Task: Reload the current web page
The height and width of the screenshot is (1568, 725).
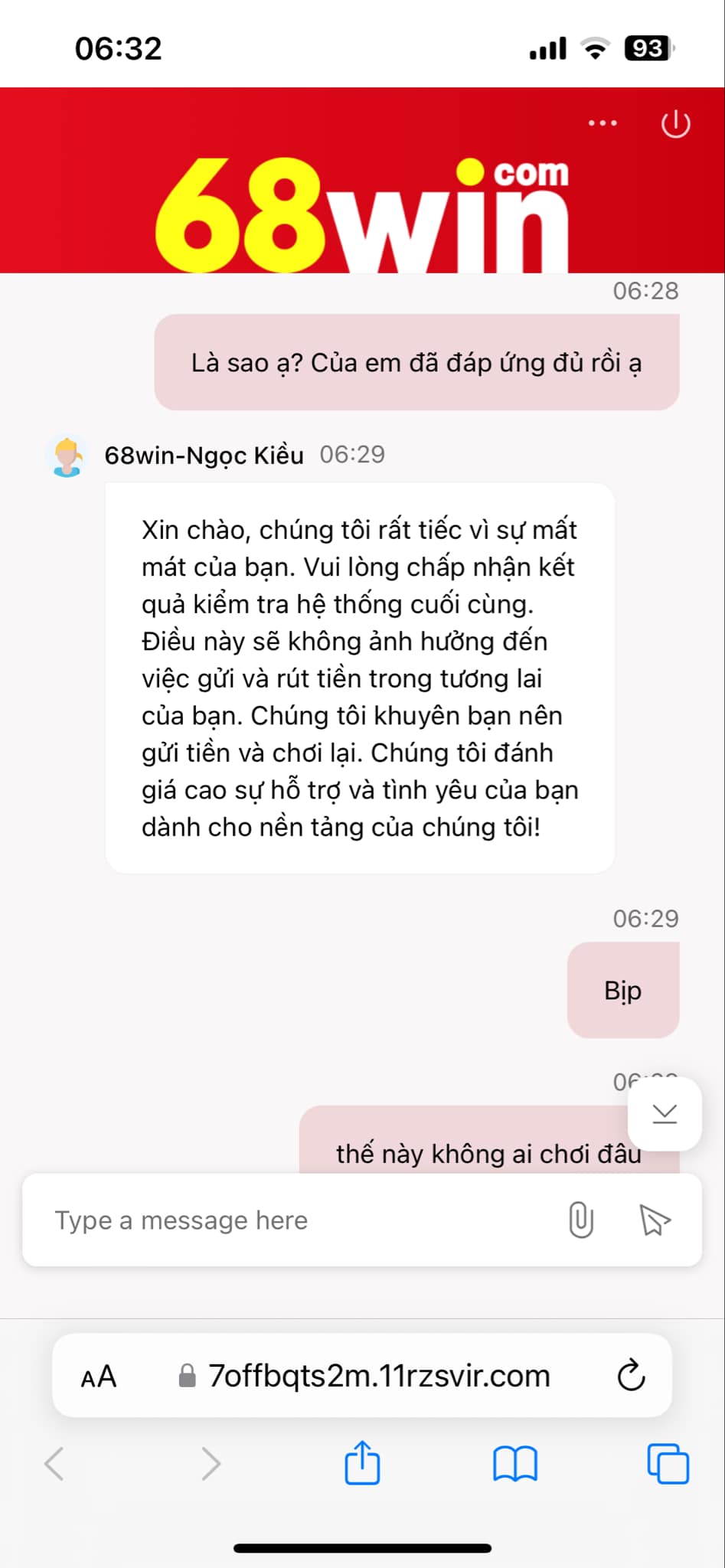Action: tap(631, 1376)
